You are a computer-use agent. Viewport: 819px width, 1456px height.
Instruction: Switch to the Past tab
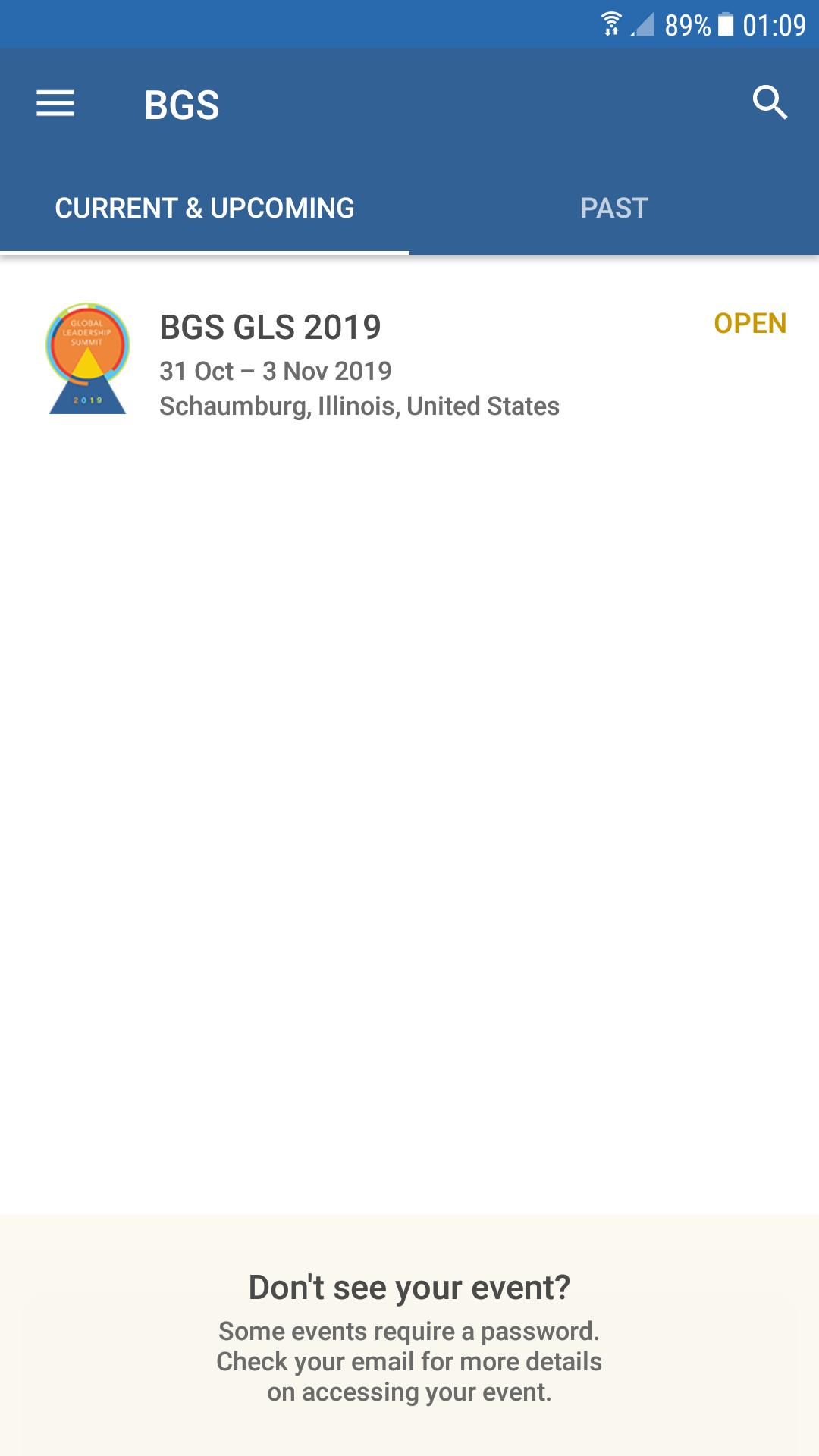(614, 209)
